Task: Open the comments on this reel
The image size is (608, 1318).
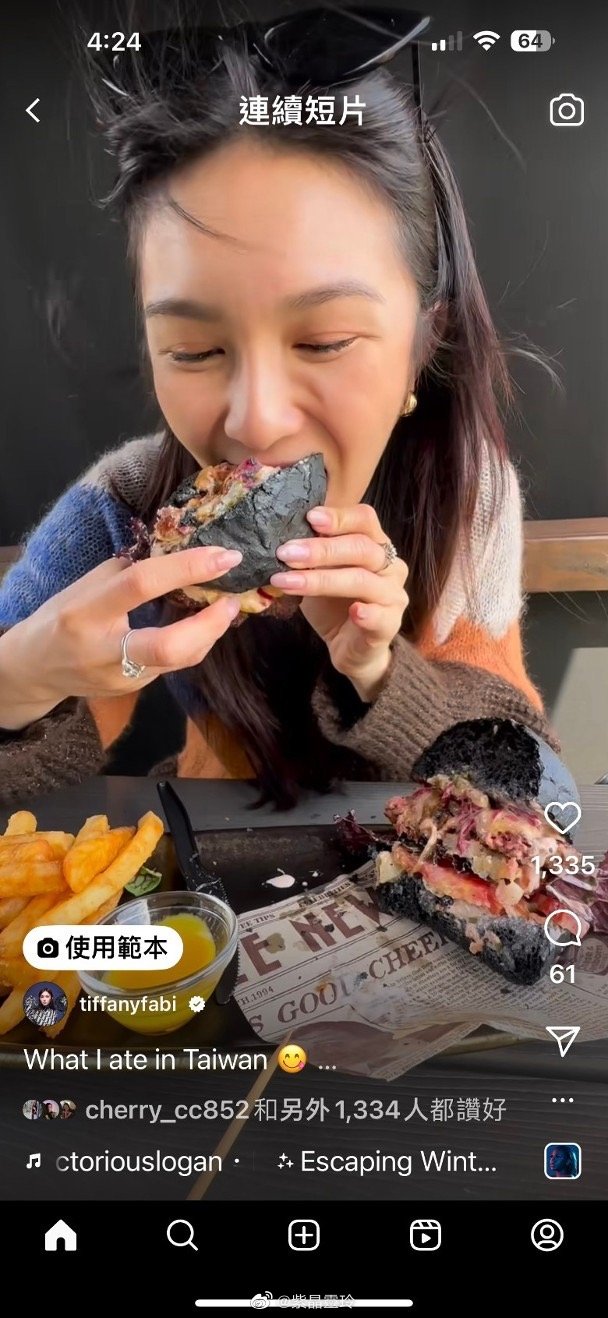Action: click(562, 929)
